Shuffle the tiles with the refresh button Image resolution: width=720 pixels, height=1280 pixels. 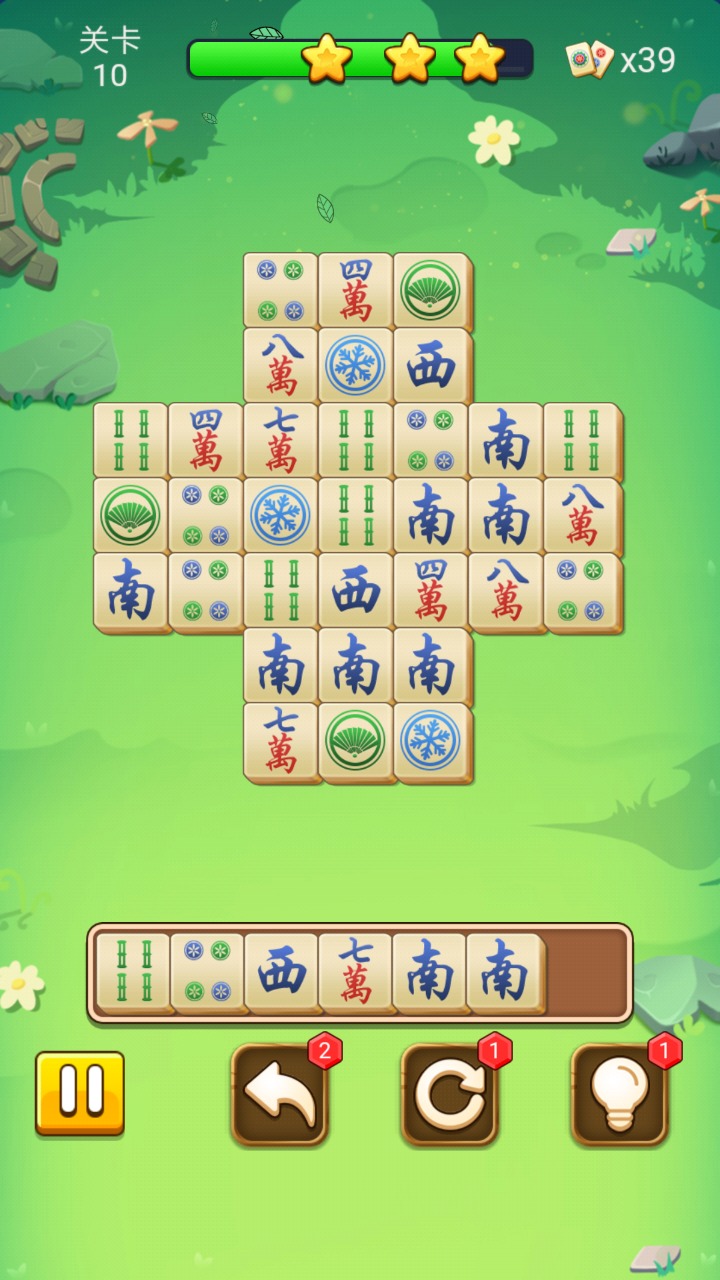pyautogui.click(x=450, y=1095)
